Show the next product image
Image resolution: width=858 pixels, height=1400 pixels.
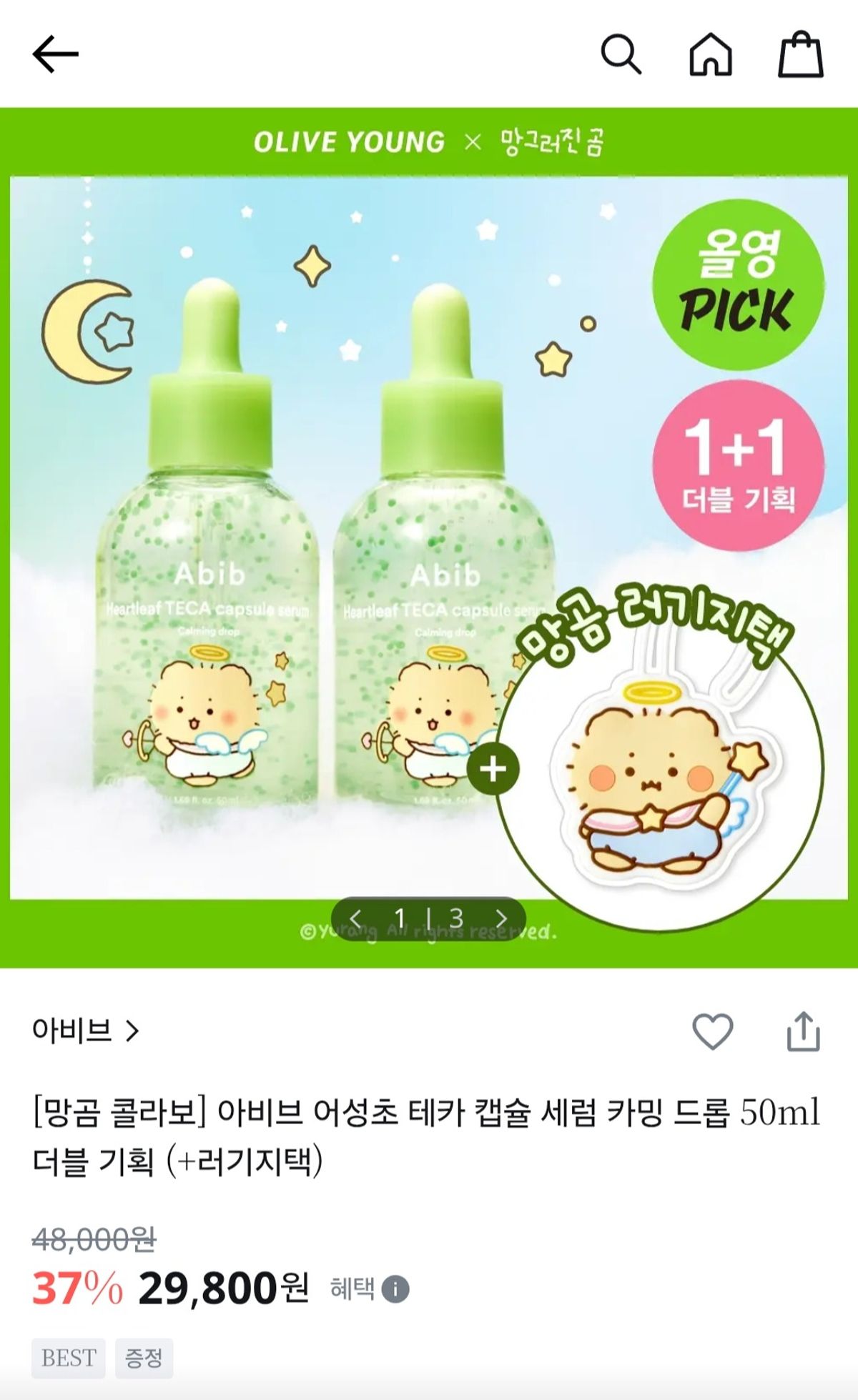pos(502,918)
